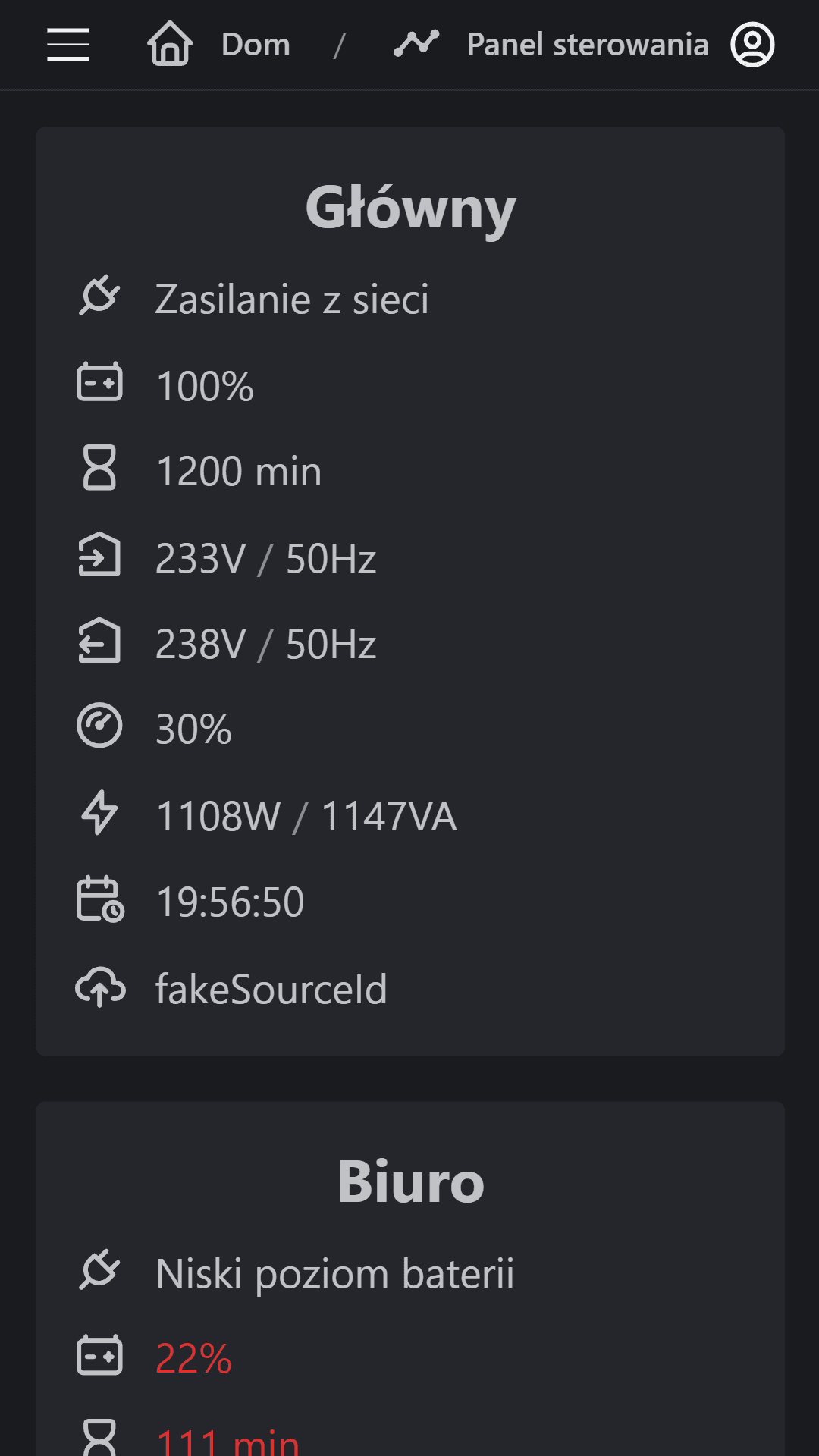
Task: Open the user account profile icon
Action: pyautogui.click(x=752, y=45)
